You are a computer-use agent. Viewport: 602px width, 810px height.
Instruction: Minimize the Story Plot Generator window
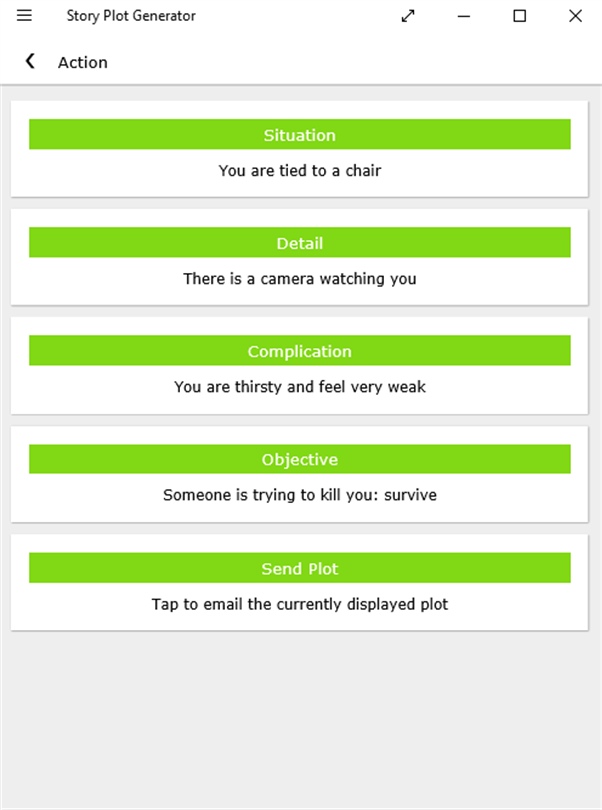pos(464,16)
